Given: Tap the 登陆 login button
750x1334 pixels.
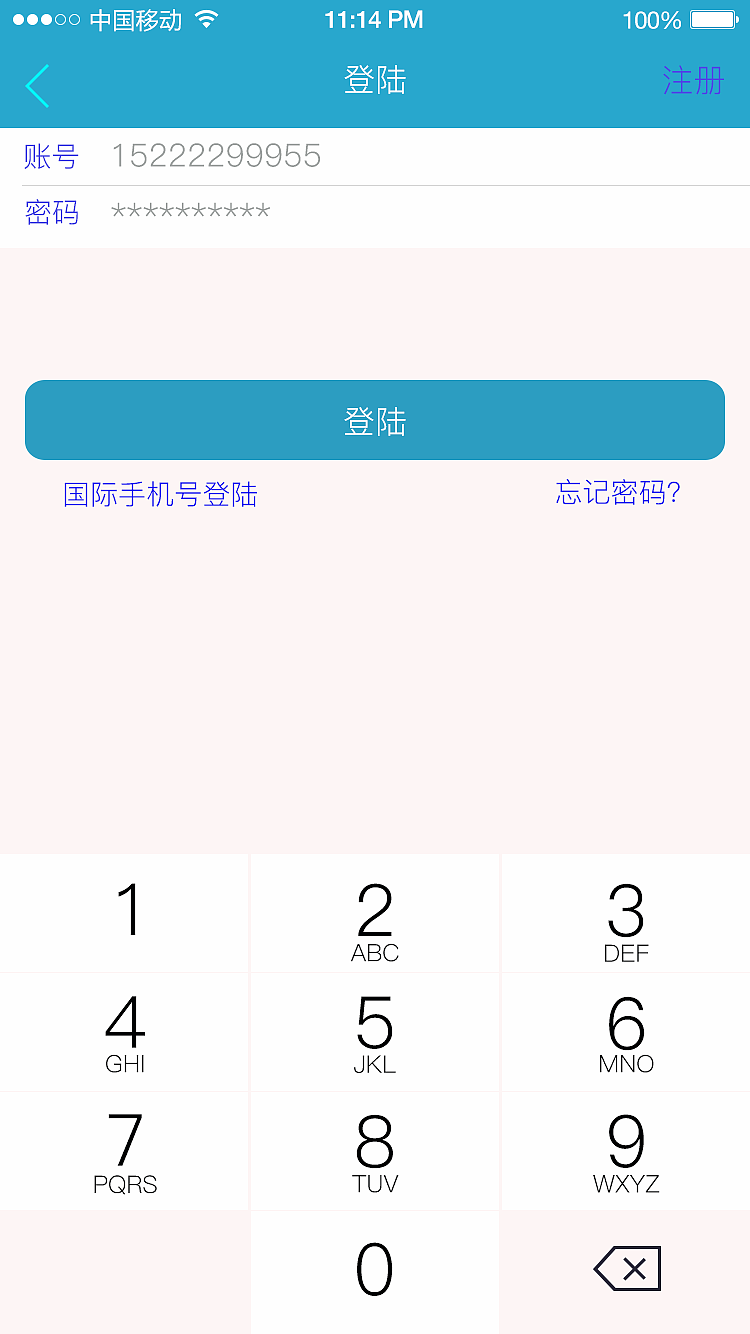Looking at the screenshot, I should pos(375,420).
